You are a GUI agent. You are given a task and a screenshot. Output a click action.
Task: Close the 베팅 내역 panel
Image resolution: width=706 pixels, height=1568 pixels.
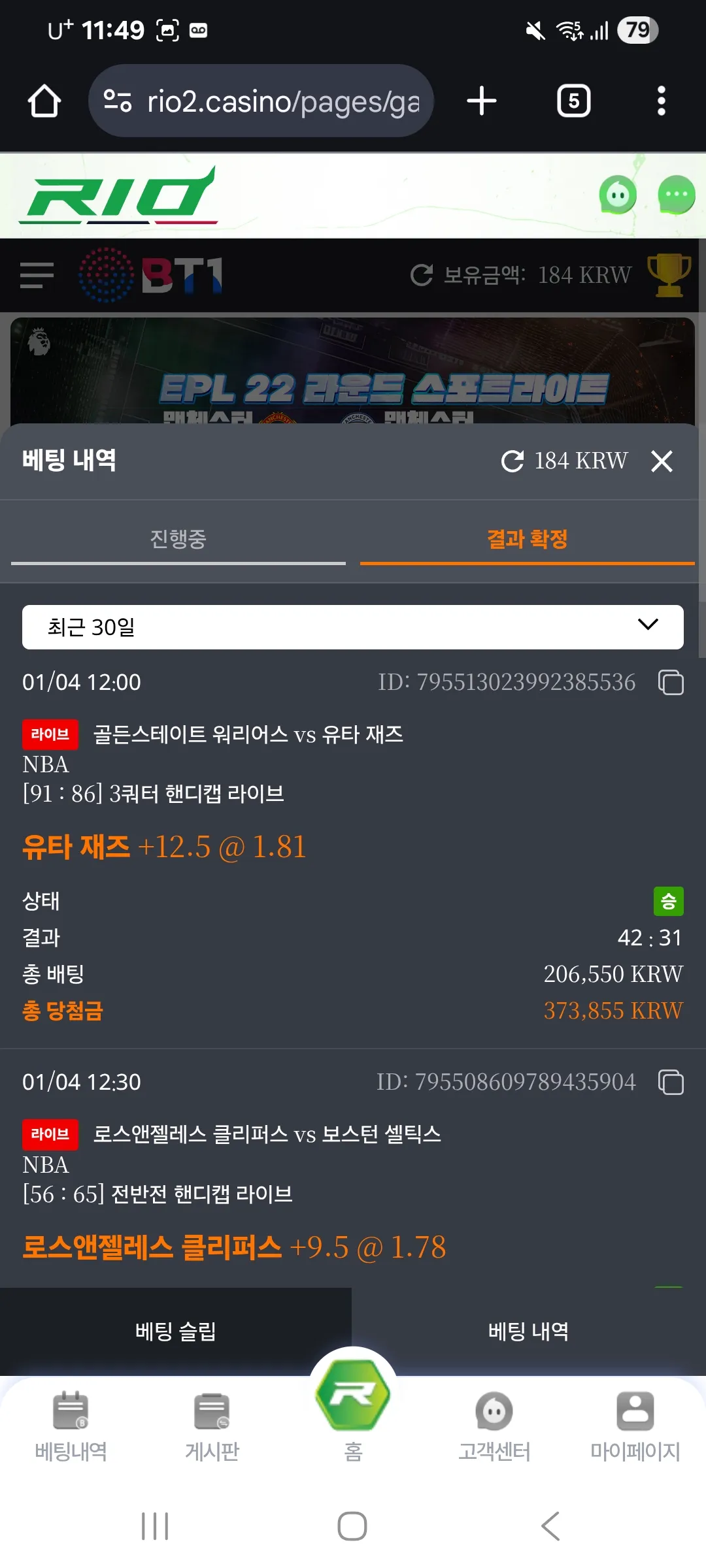[662, 461]
